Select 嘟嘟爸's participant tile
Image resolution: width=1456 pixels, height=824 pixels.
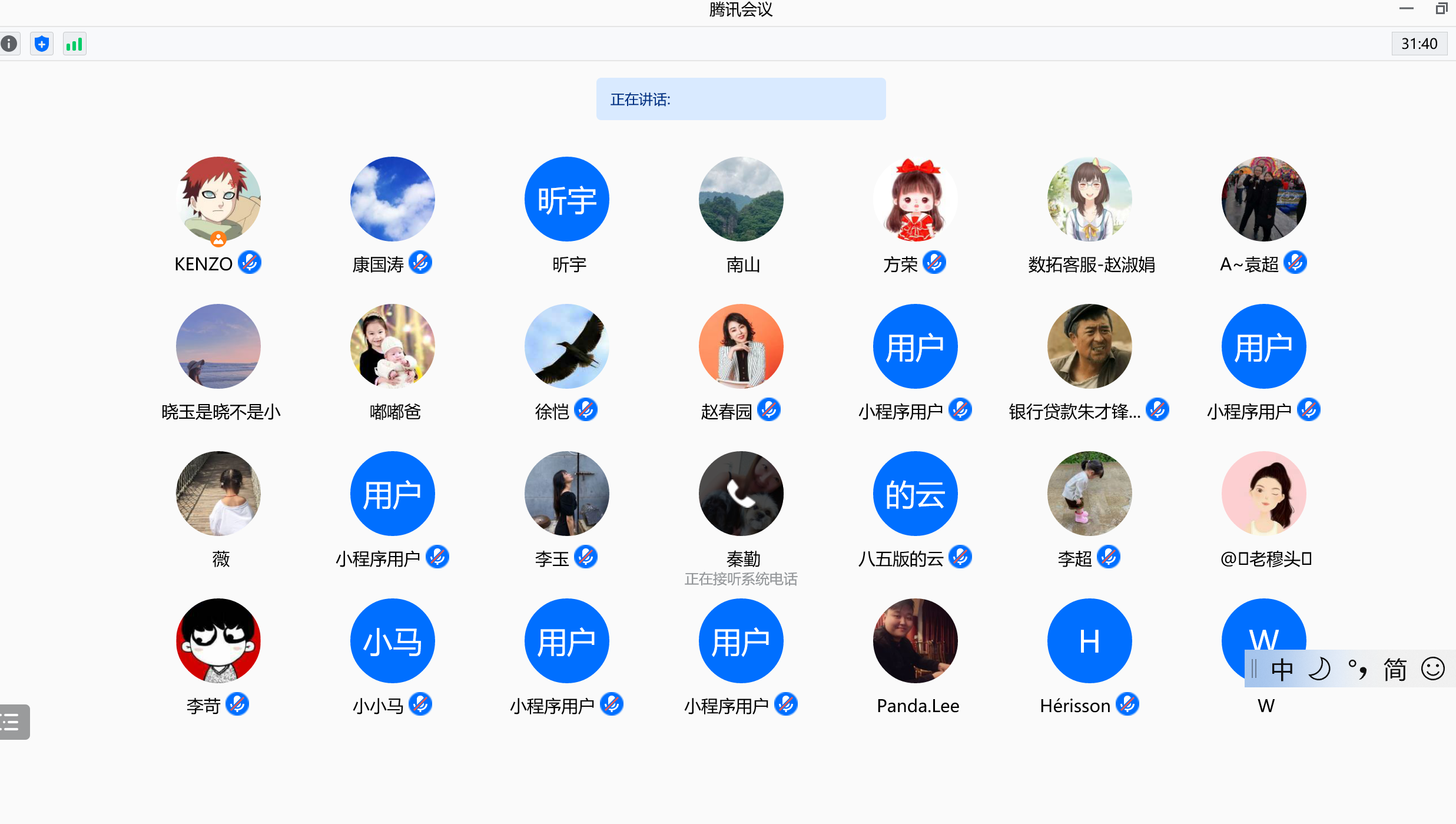tap(392, 346)
